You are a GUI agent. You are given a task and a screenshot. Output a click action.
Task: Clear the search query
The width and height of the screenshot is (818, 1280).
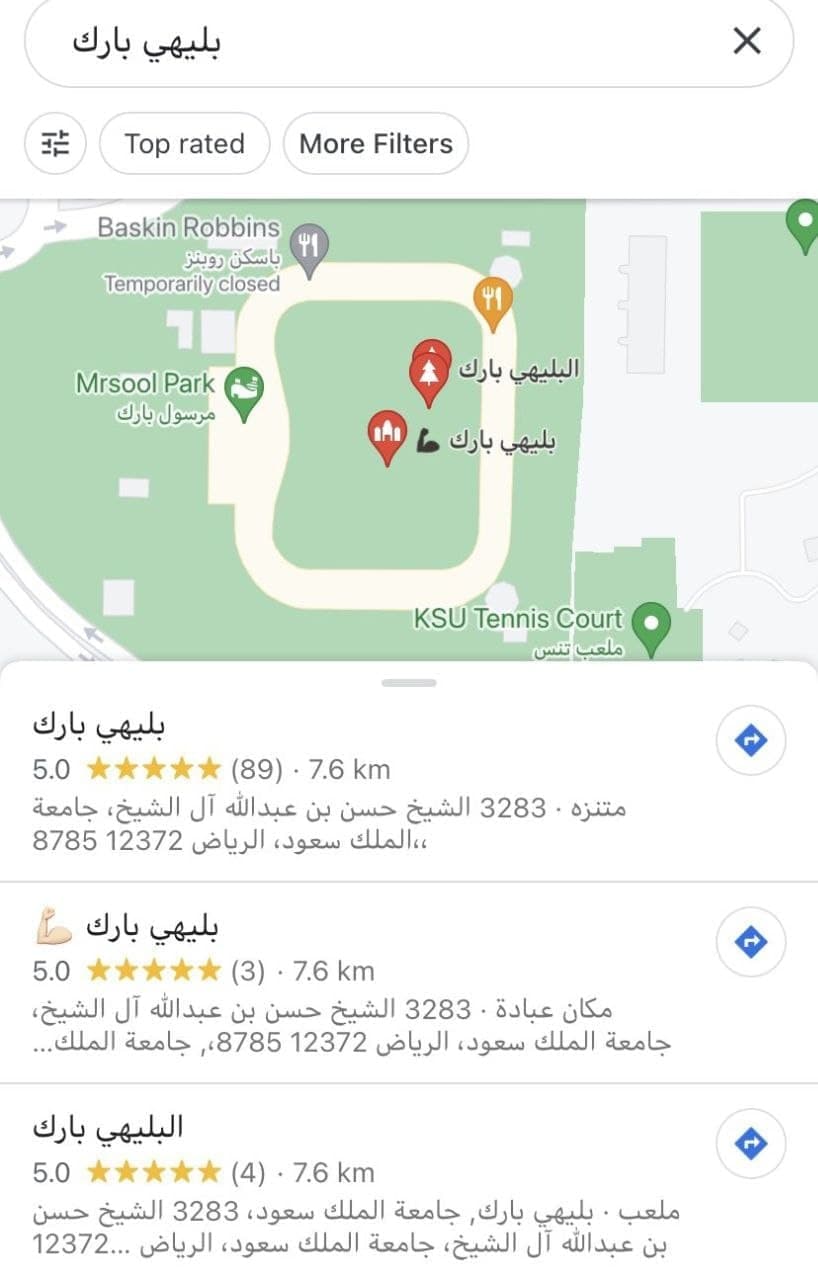tap(747, 41)
